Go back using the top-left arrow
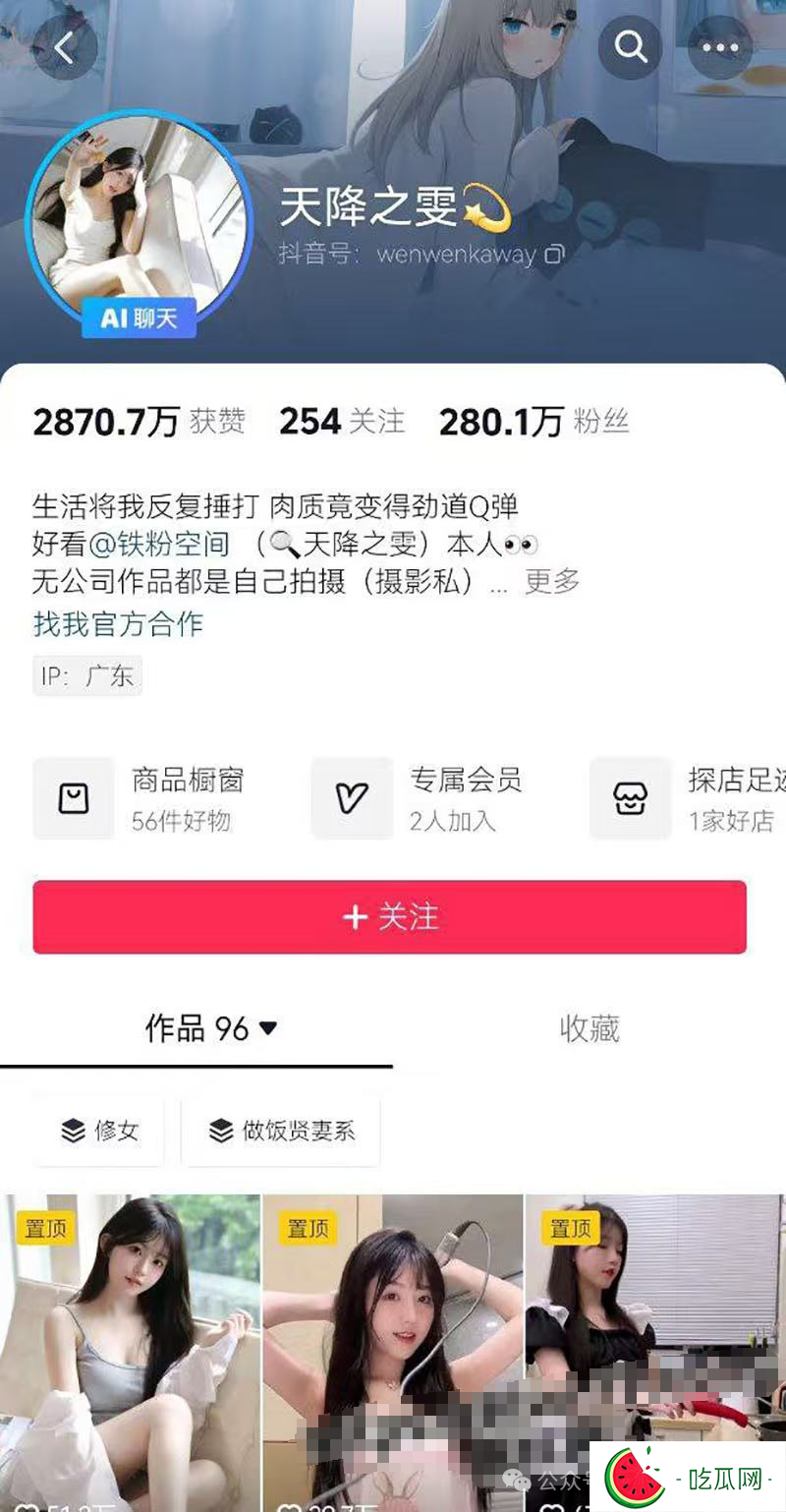Viewport: 786px width, 1512px height. (x=65, y=47)
